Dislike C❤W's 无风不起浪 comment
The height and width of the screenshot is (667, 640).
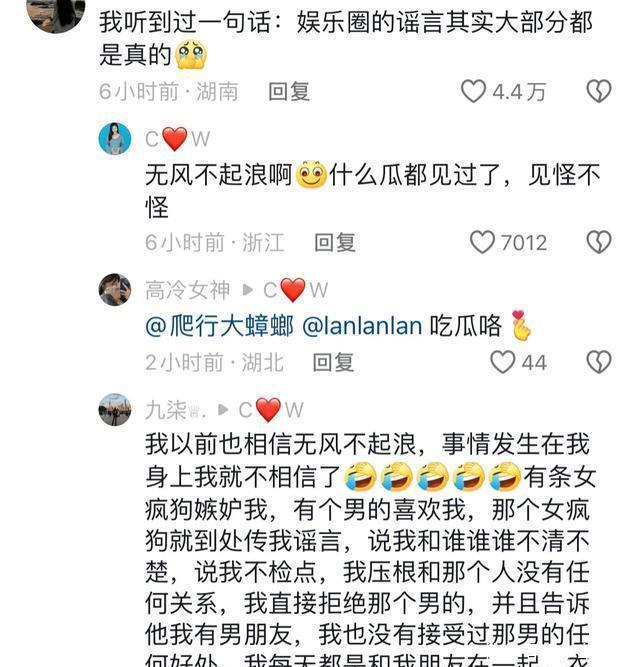click(x=598, y=242)
